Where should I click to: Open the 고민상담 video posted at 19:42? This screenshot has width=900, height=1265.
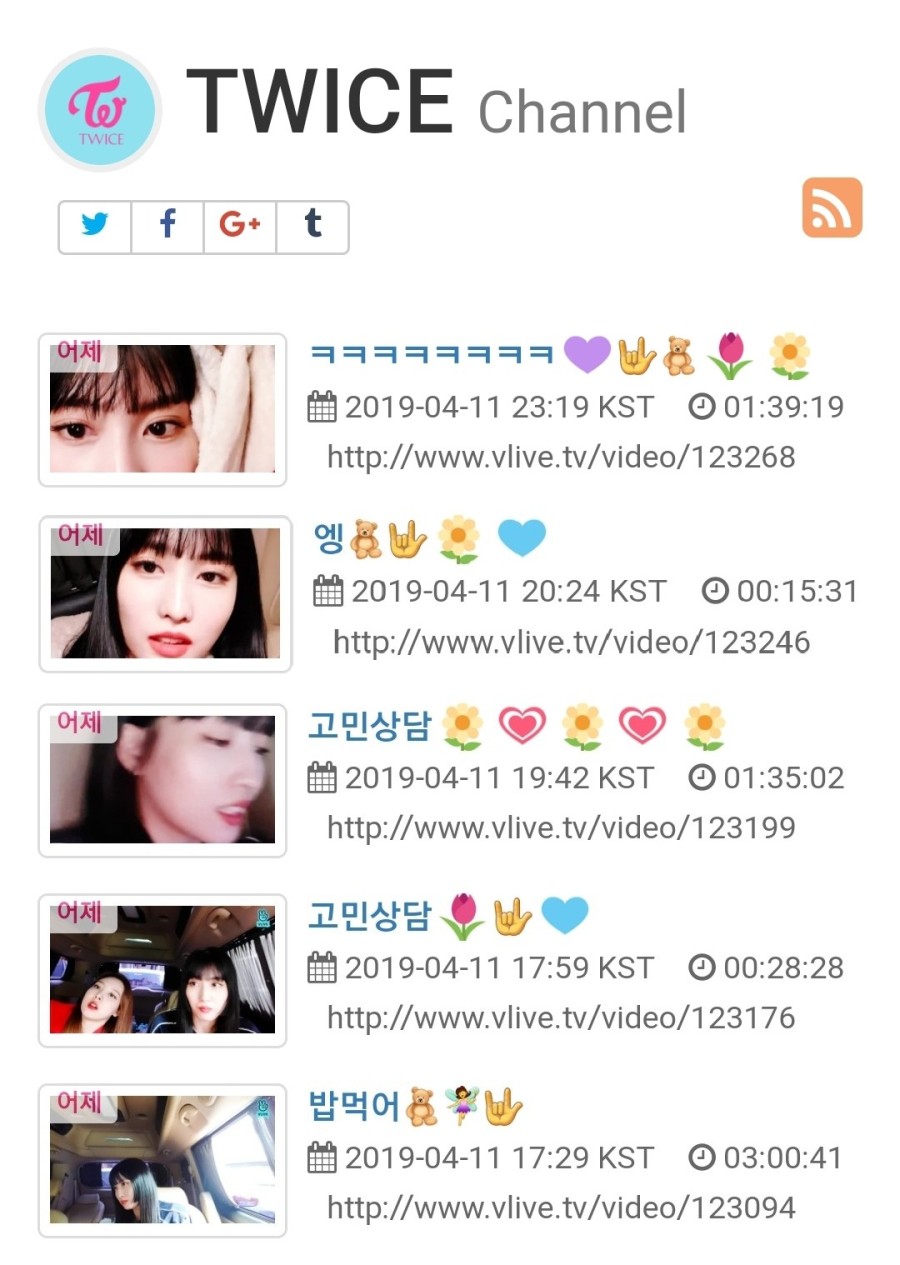tap(369, 725)
